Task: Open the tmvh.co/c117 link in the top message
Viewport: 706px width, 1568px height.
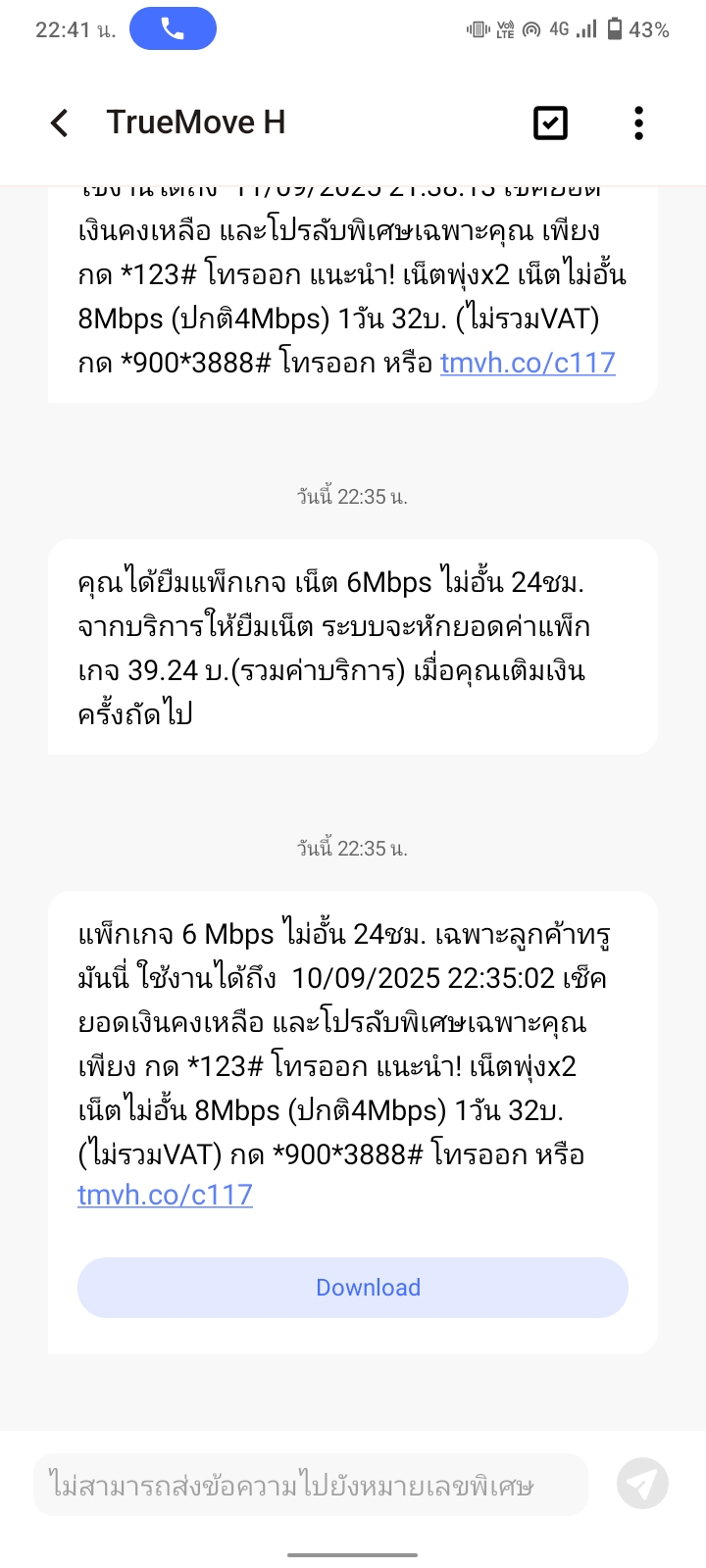Action: click(x=528, y=363)
